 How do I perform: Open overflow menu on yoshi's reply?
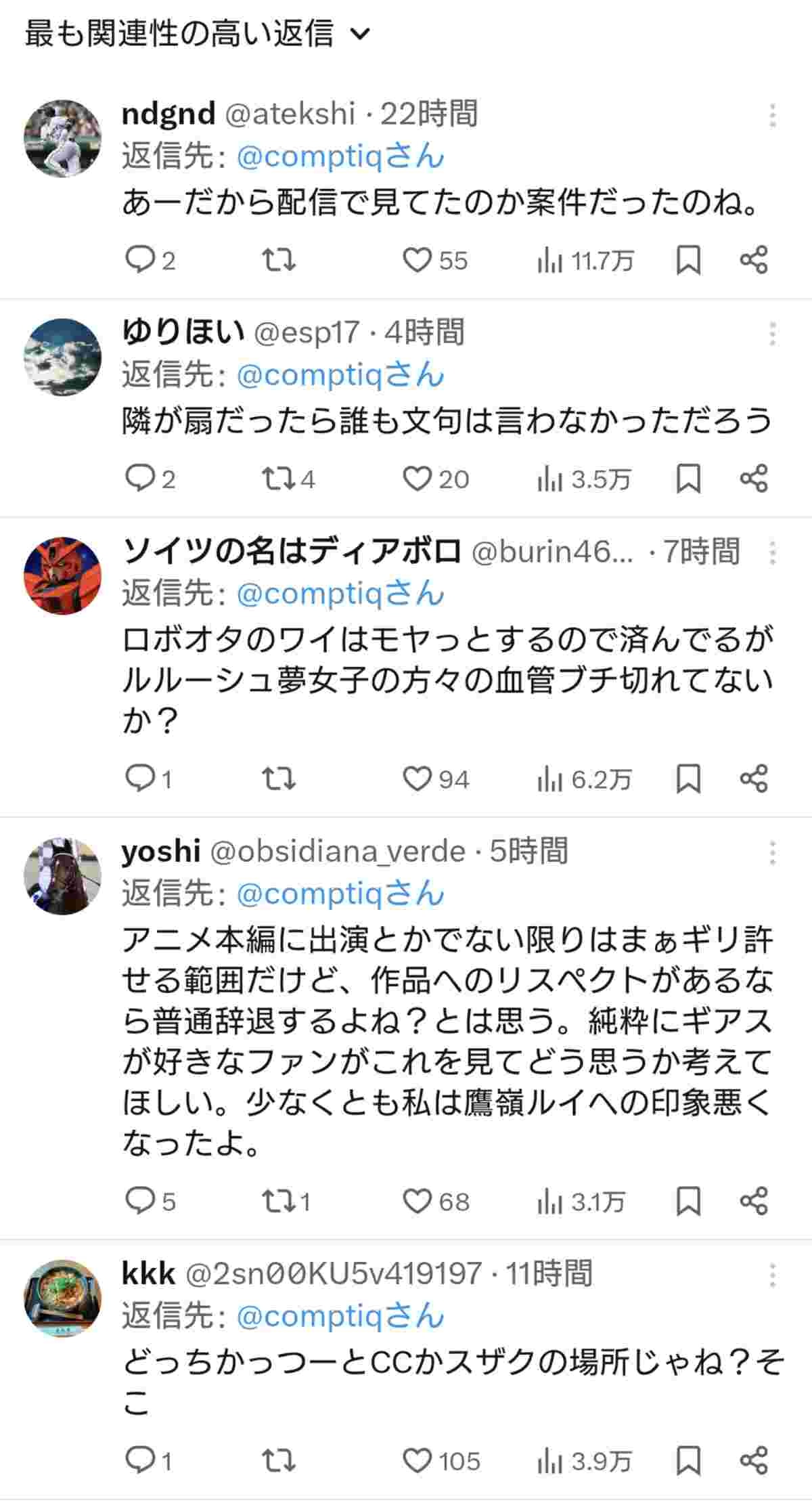click(x=772, y=853)
